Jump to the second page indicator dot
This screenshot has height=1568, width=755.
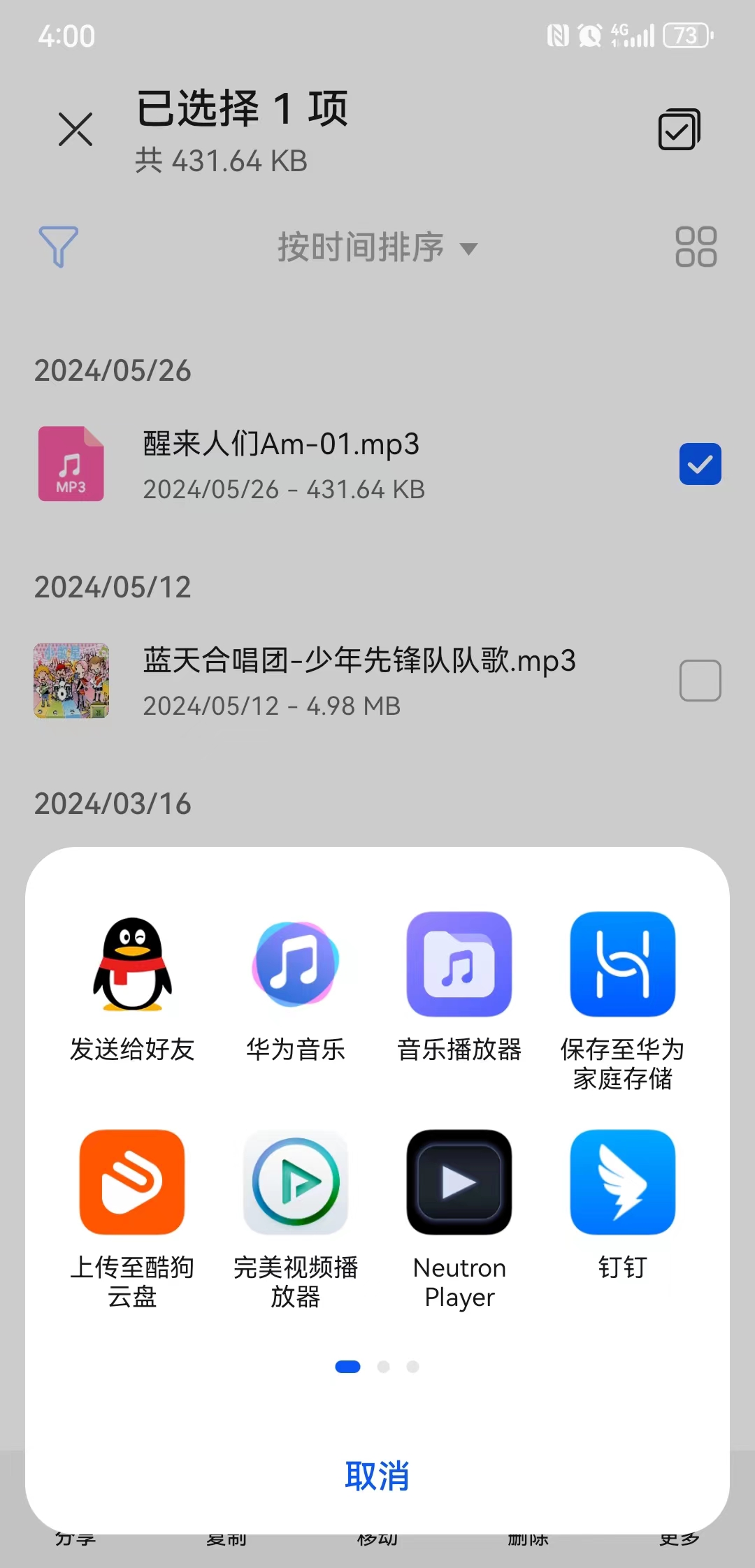pyautogui.click(x=383, y=1367)
